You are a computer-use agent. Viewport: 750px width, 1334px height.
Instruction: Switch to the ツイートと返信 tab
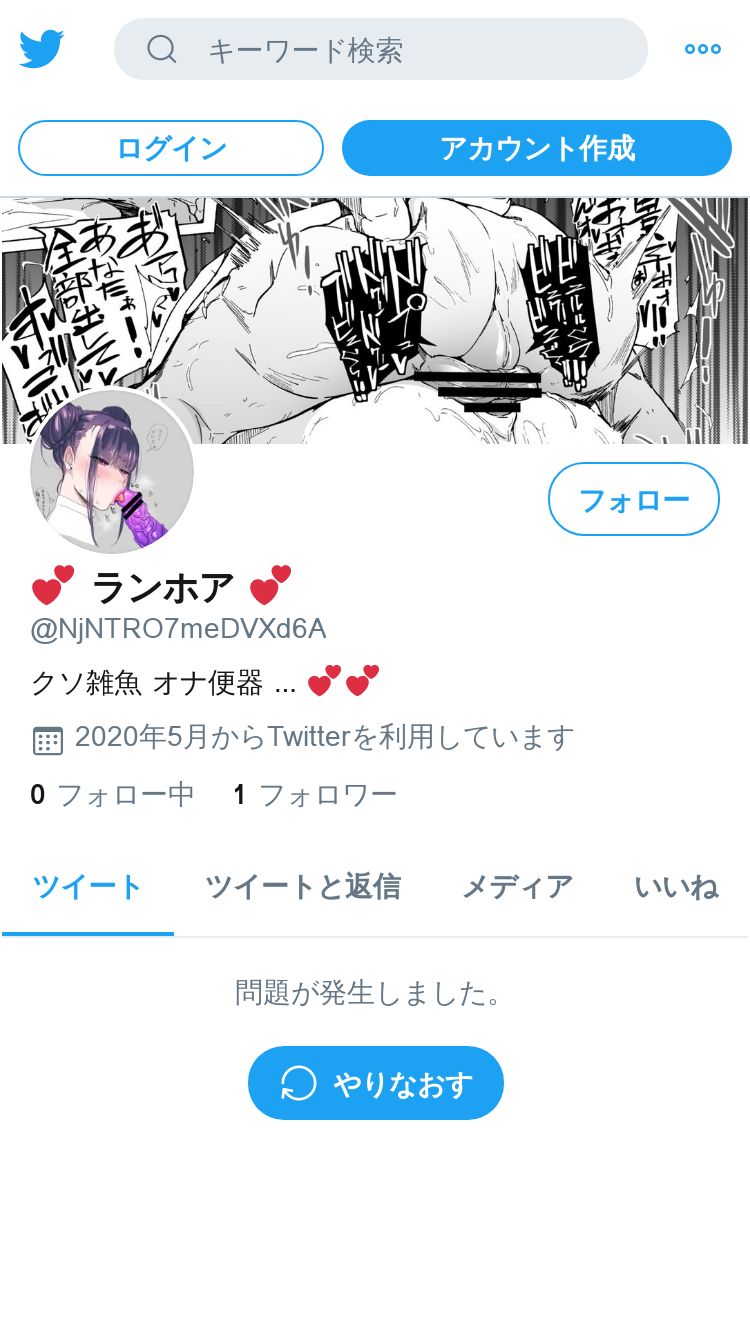pos(303,887)
